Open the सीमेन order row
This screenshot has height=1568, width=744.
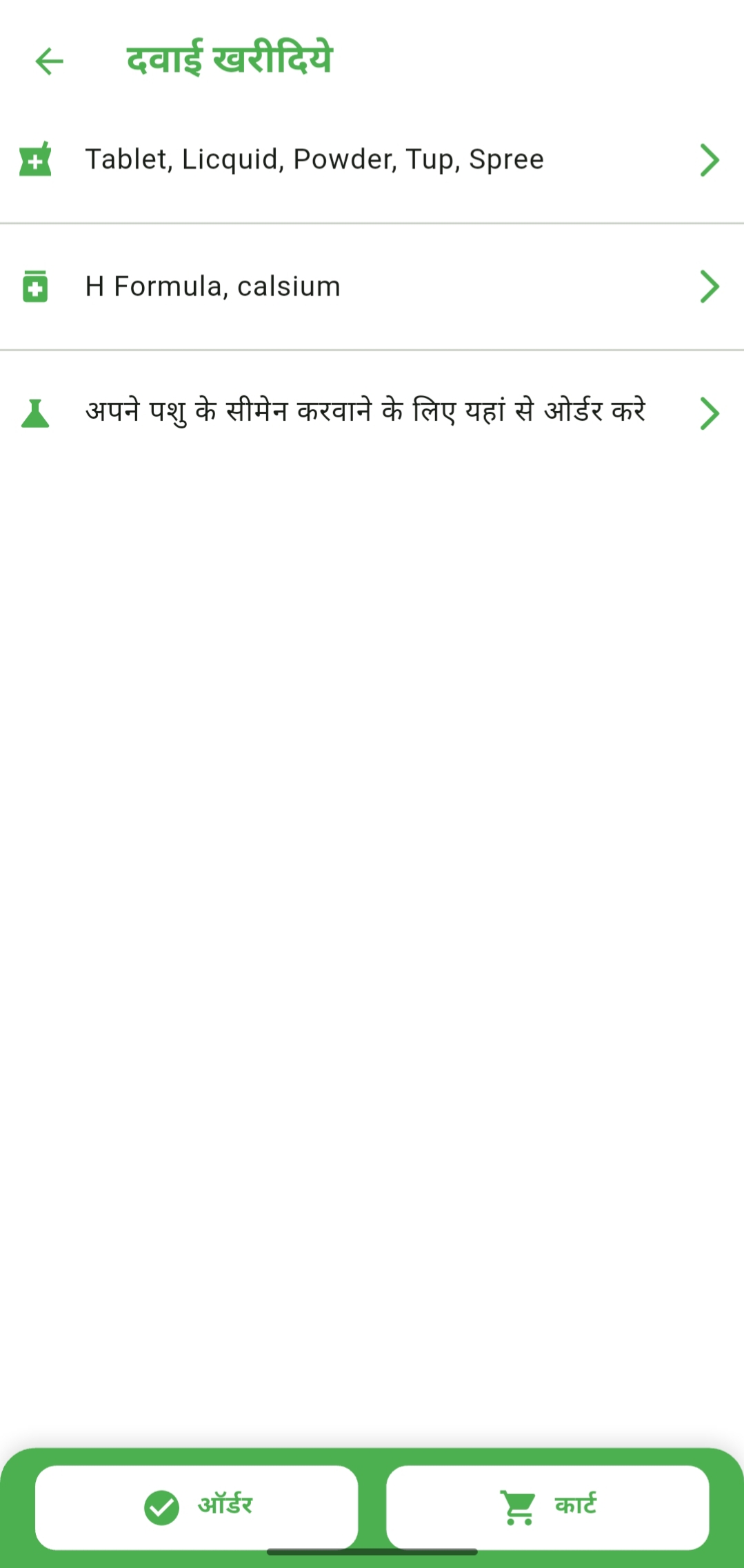click(372, 413)
